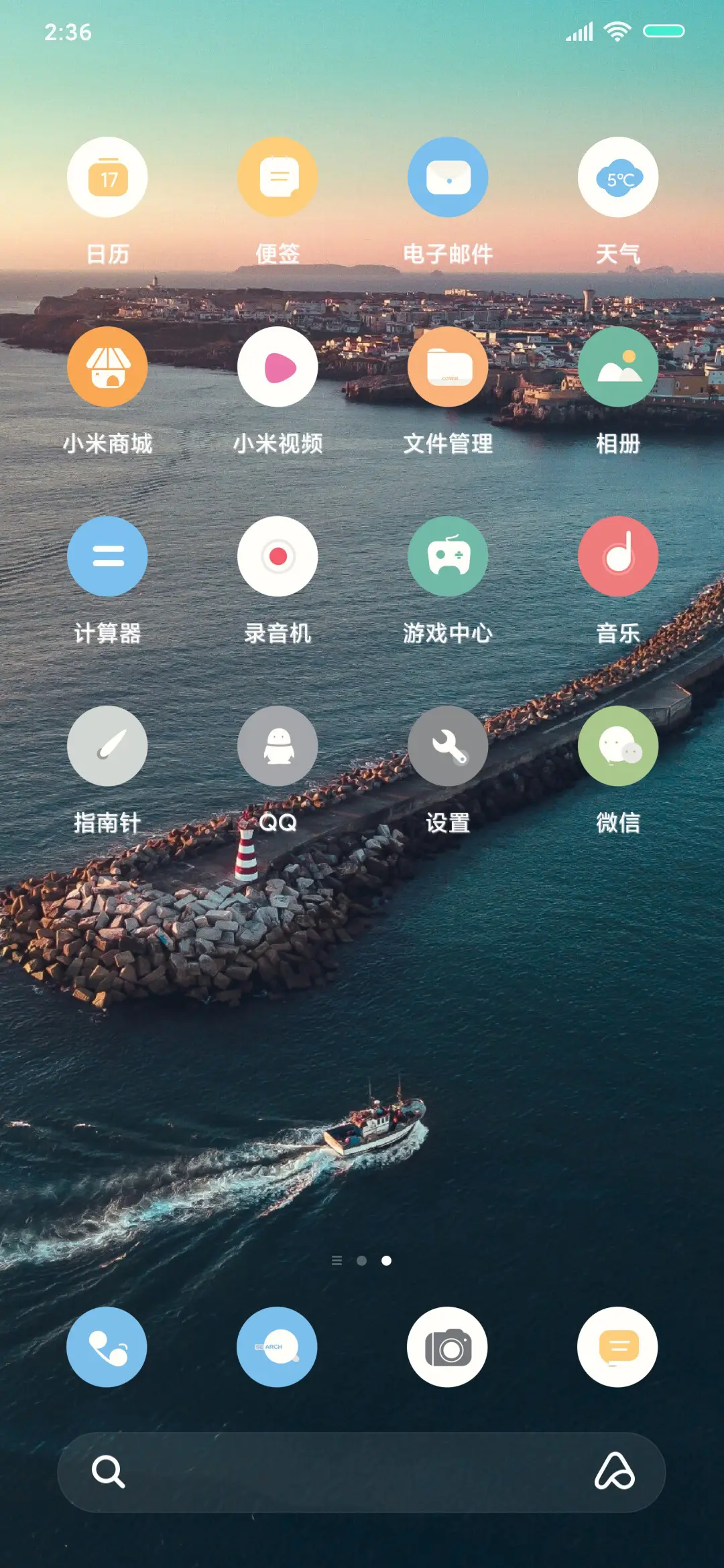This screenshot has height=1568, width=724.
Task: Open the 日历 (Calendar) app
Action: click(x=107, y=176)
